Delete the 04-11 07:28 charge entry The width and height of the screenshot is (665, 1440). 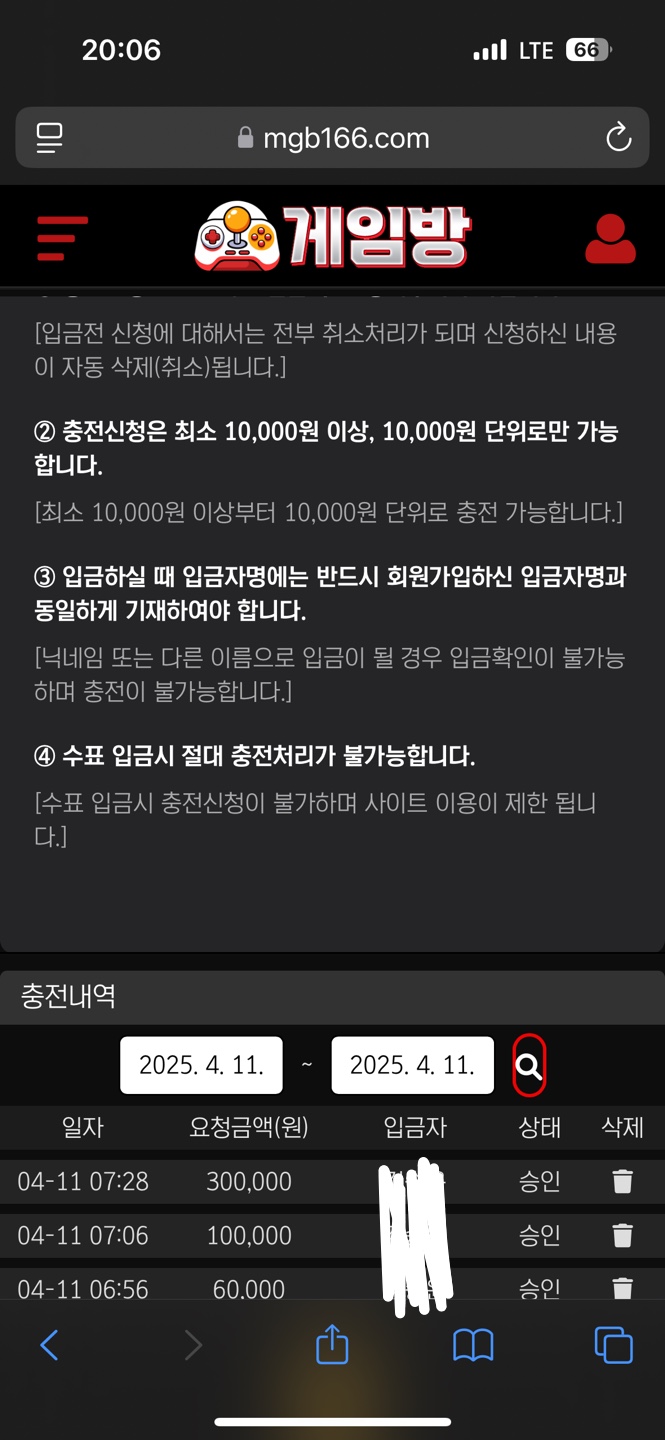tap(622, 1182)
